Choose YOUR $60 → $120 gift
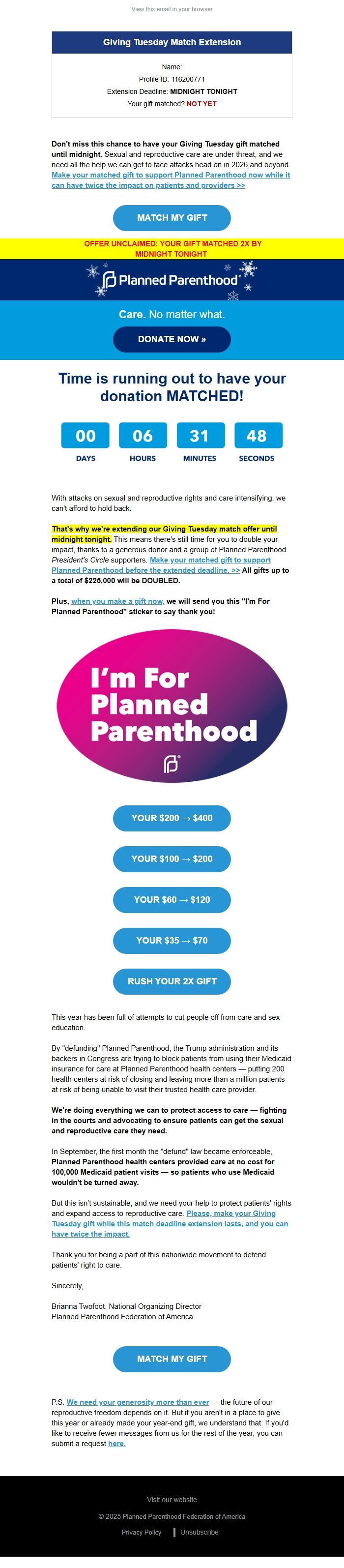344x1568 pixels. point(172,900)
